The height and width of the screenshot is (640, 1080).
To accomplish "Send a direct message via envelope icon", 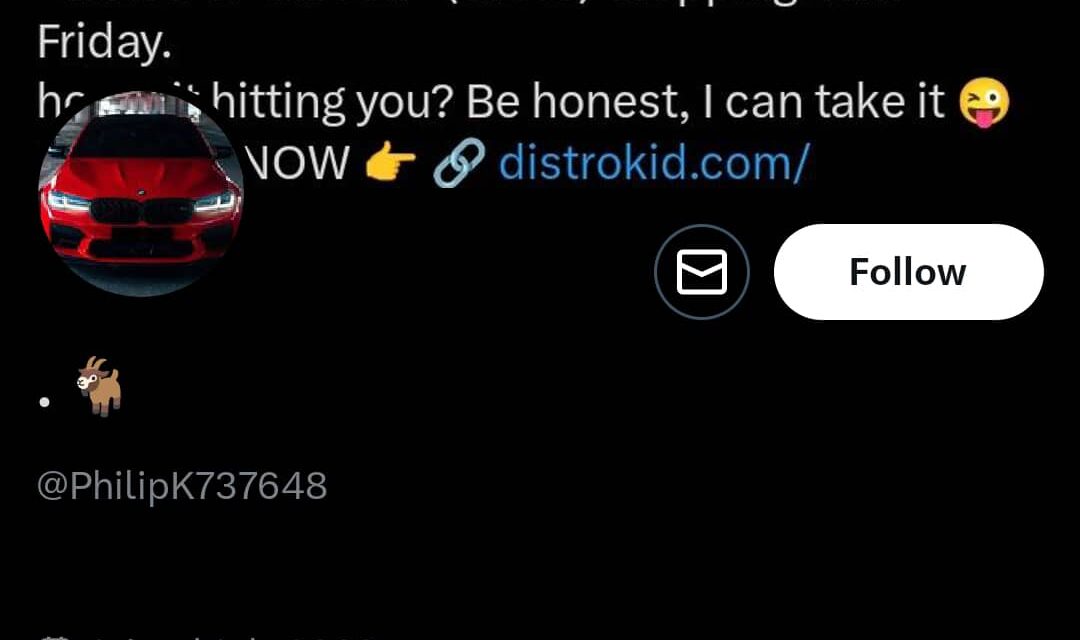I will [701, 272].
